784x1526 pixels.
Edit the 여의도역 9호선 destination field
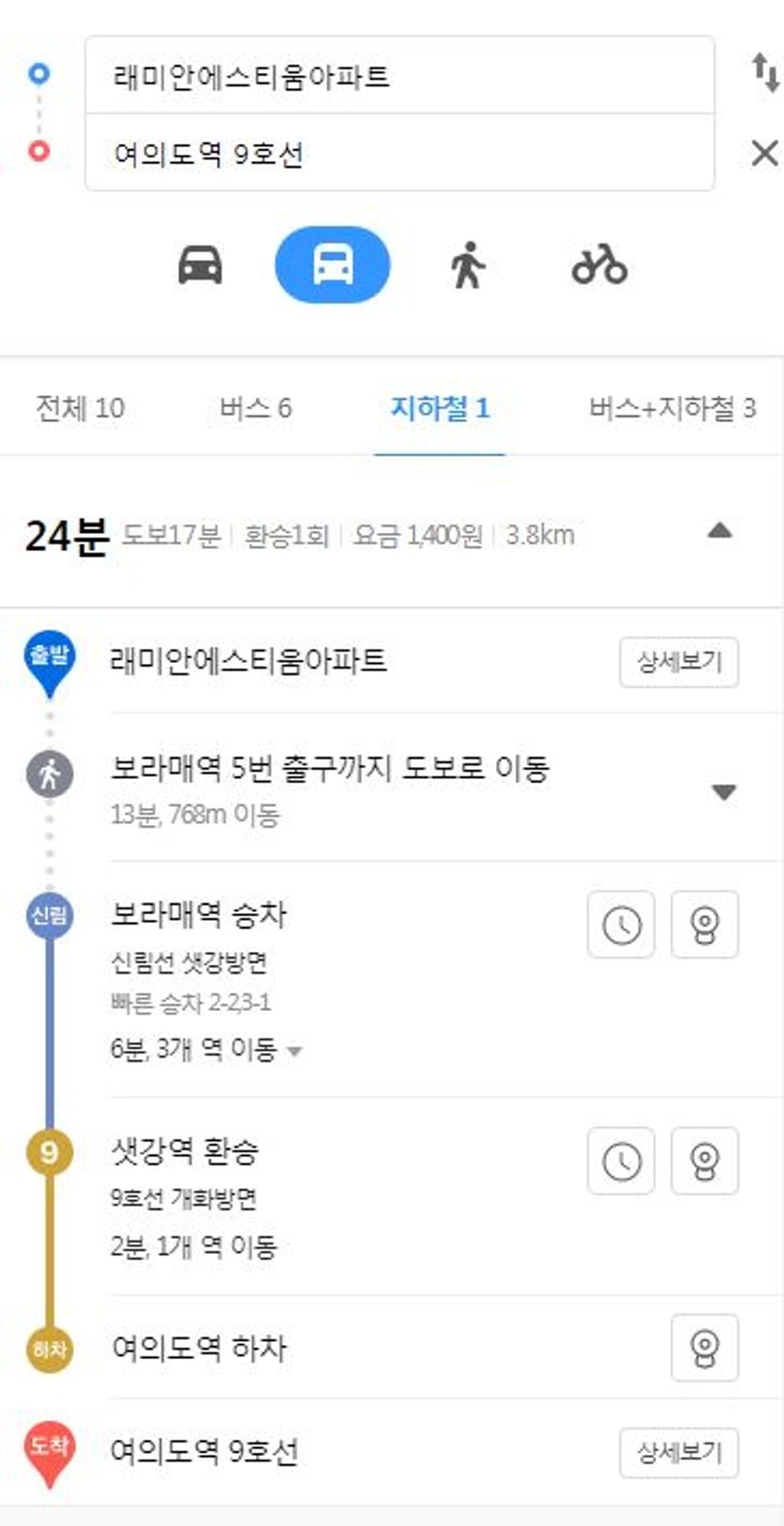coord(399,153)
